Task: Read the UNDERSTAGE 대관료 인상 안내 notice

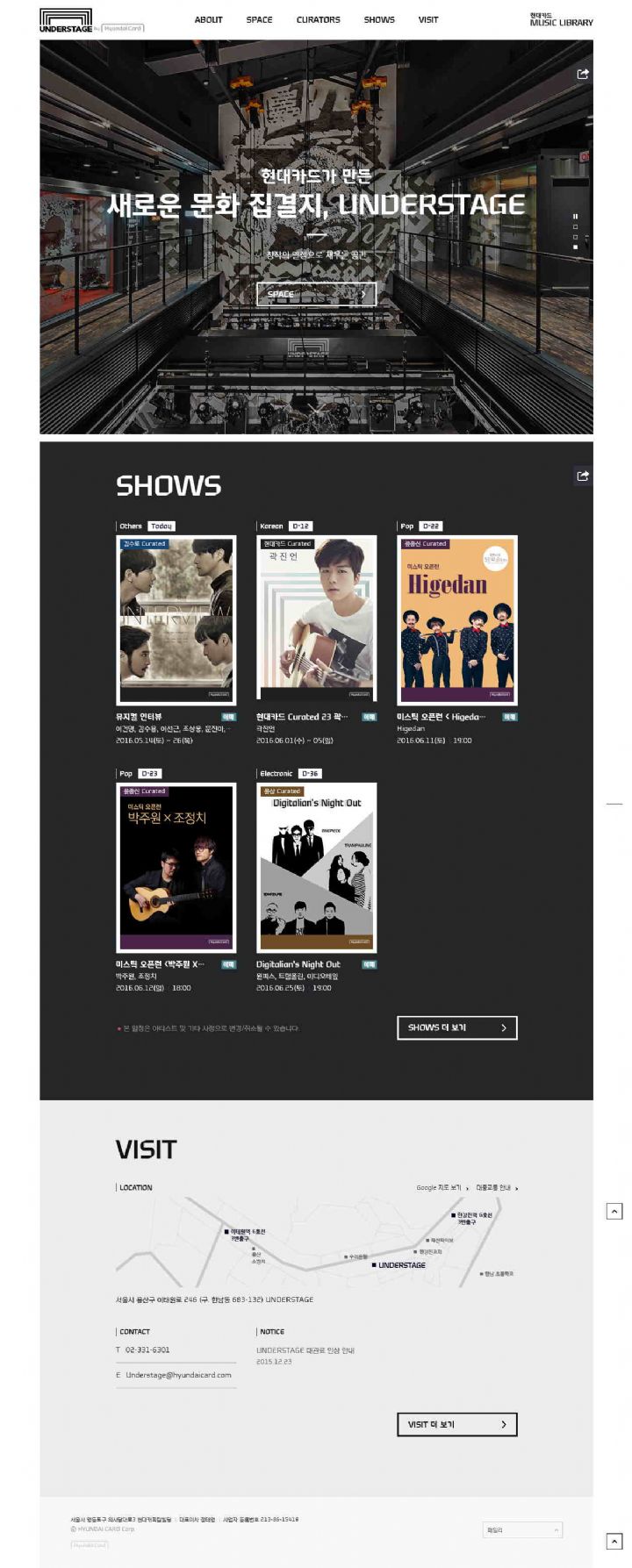Action: click(x=305, y=1350)
